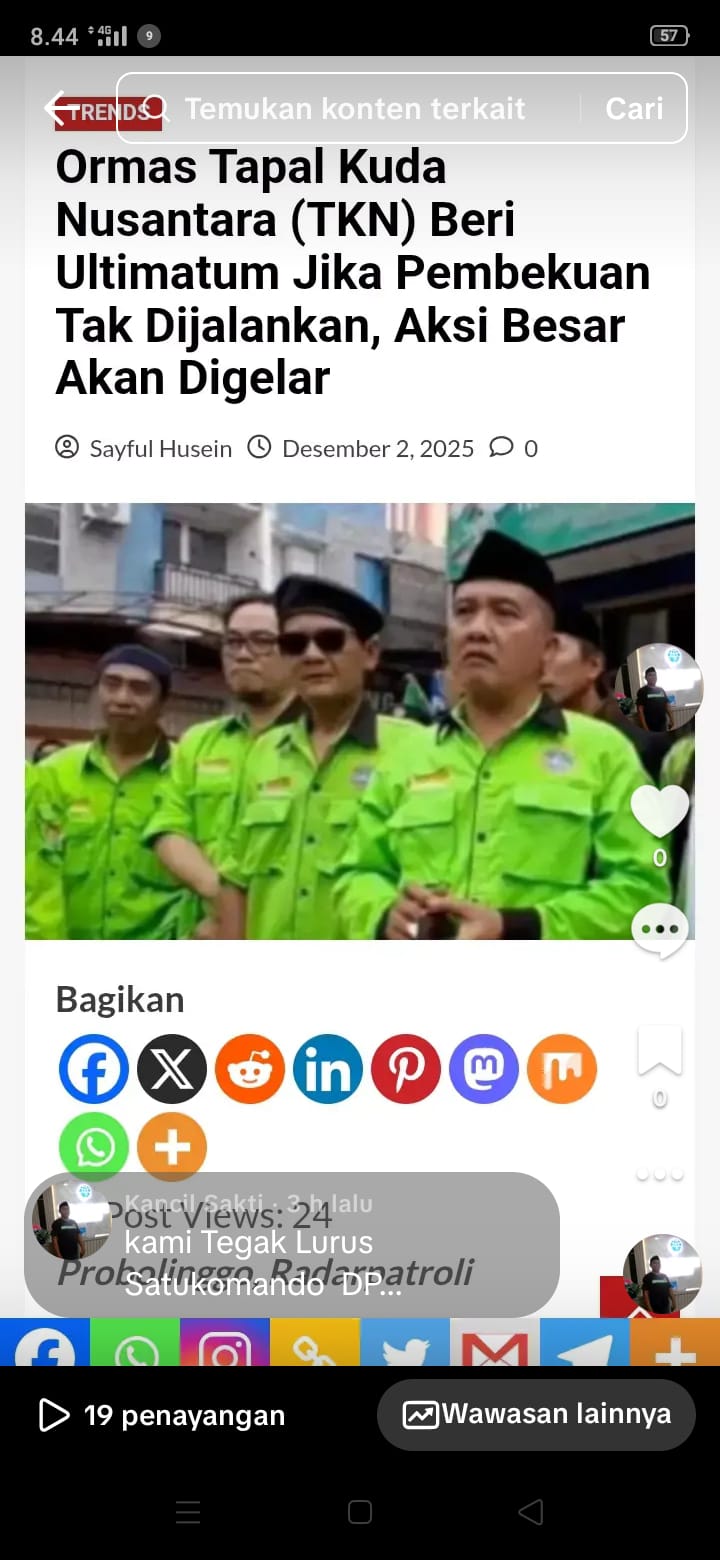The height and width of the screenshot is (1560, 720).
Task: Open the comments bubble icon
Action: [x=660, y=931]
